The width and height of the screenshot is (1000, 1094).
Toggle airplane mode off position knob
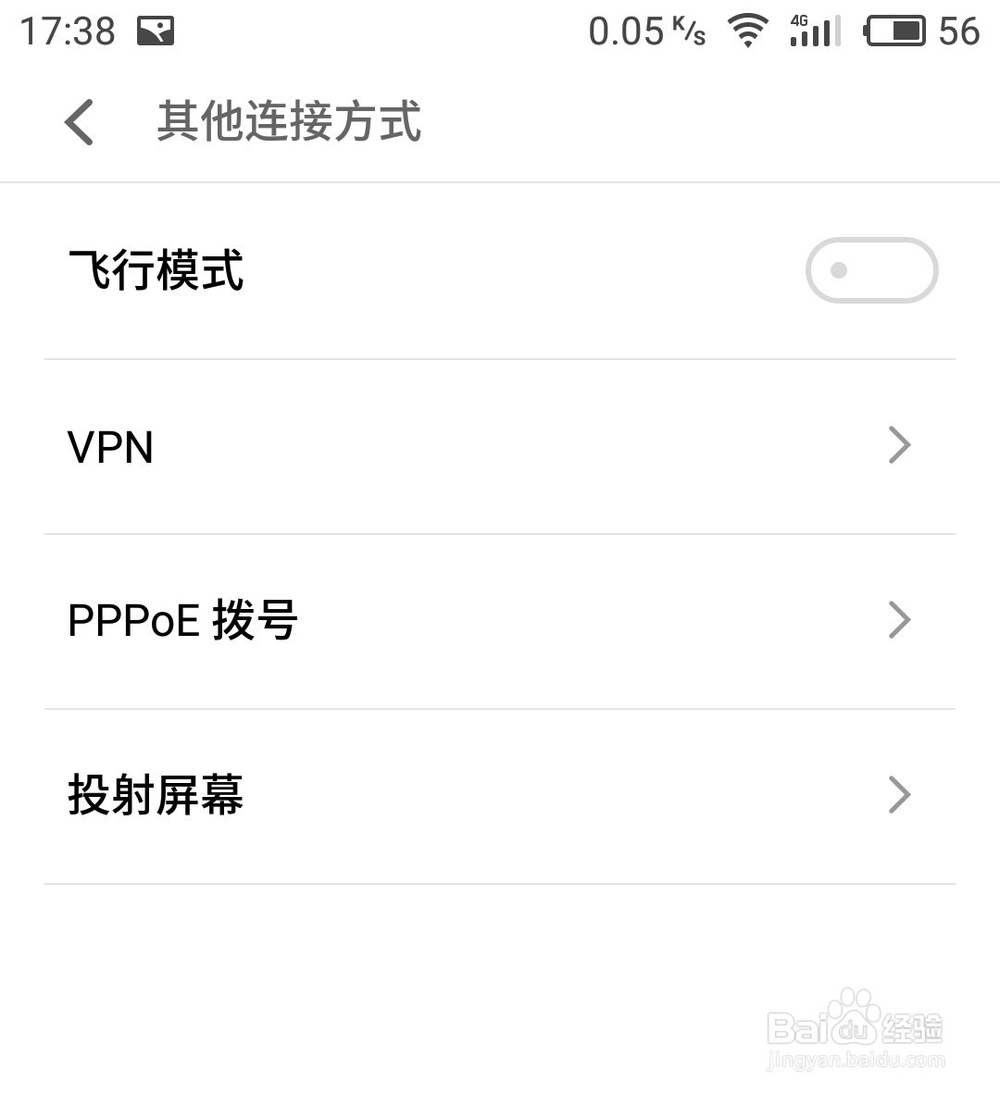[840, 270]
